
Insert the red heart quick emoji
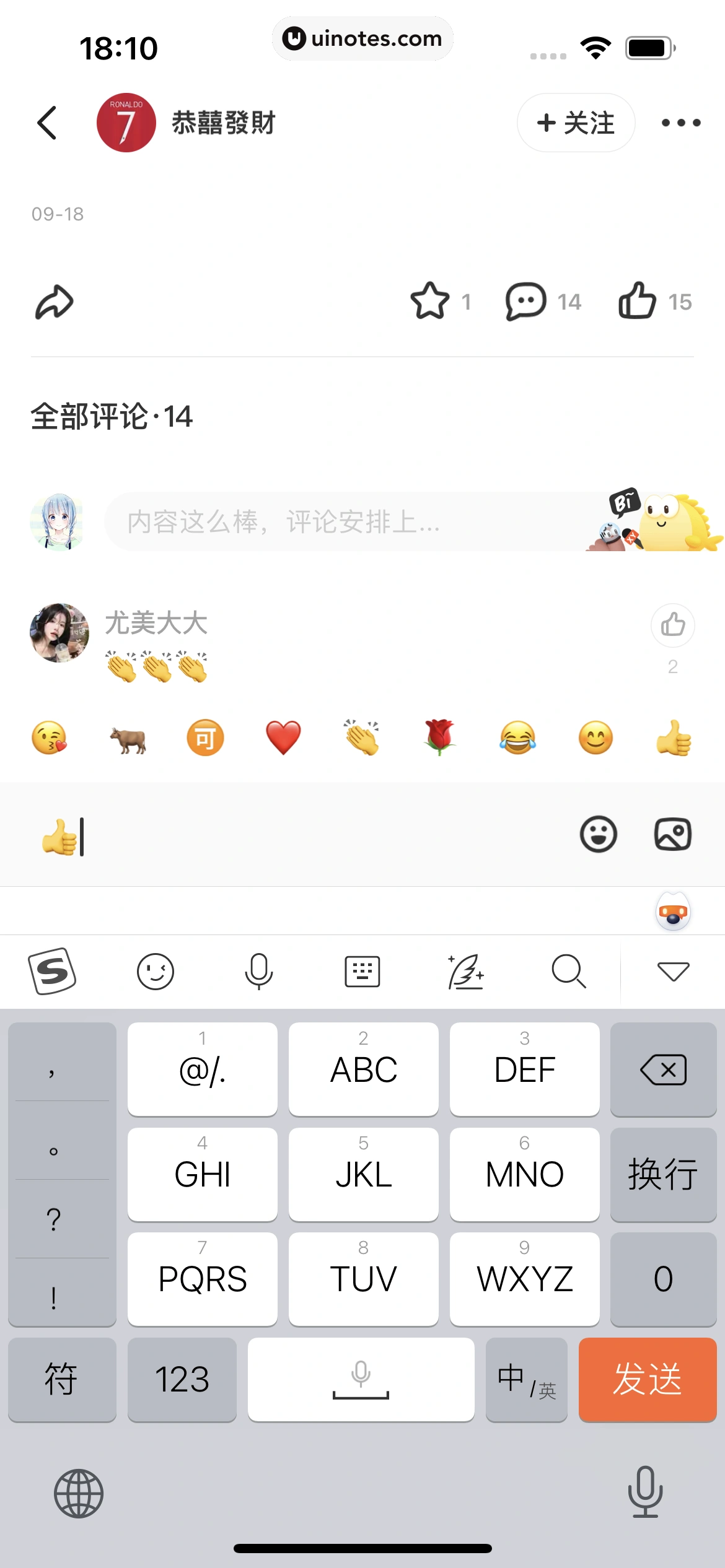pyautogui.click(x=283, y=738)
